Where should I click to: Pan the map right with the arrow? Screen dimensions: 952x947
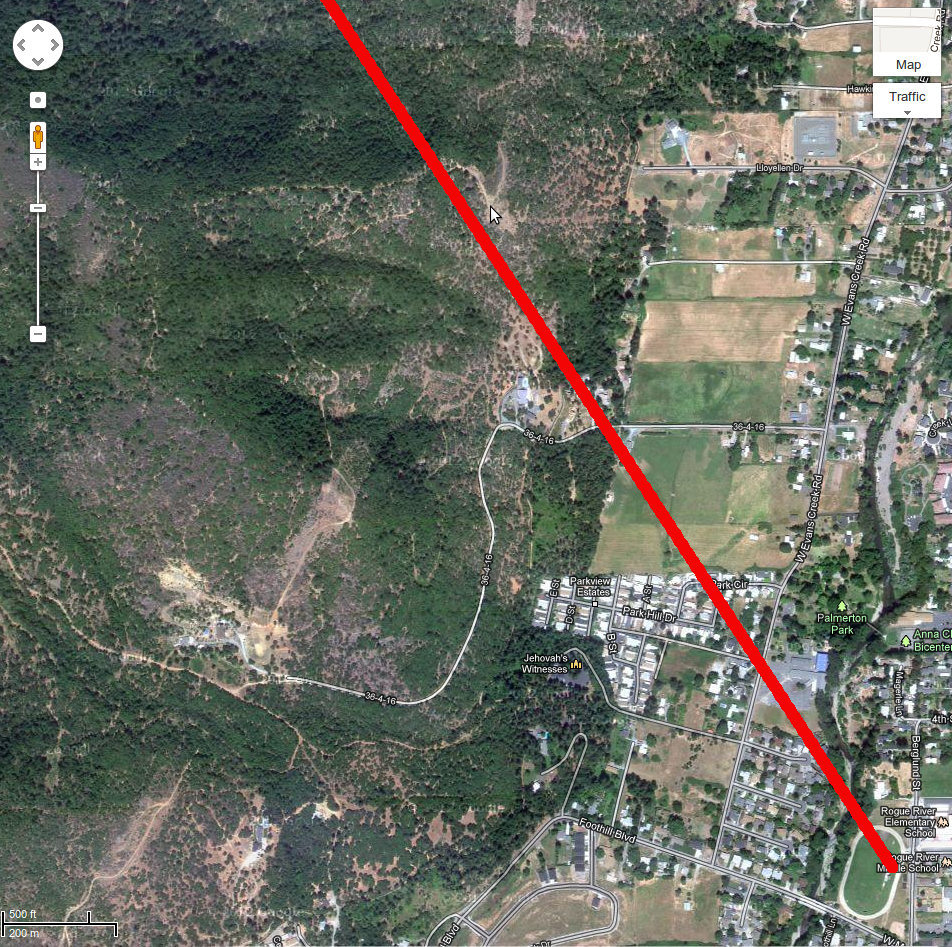point(53,45)
